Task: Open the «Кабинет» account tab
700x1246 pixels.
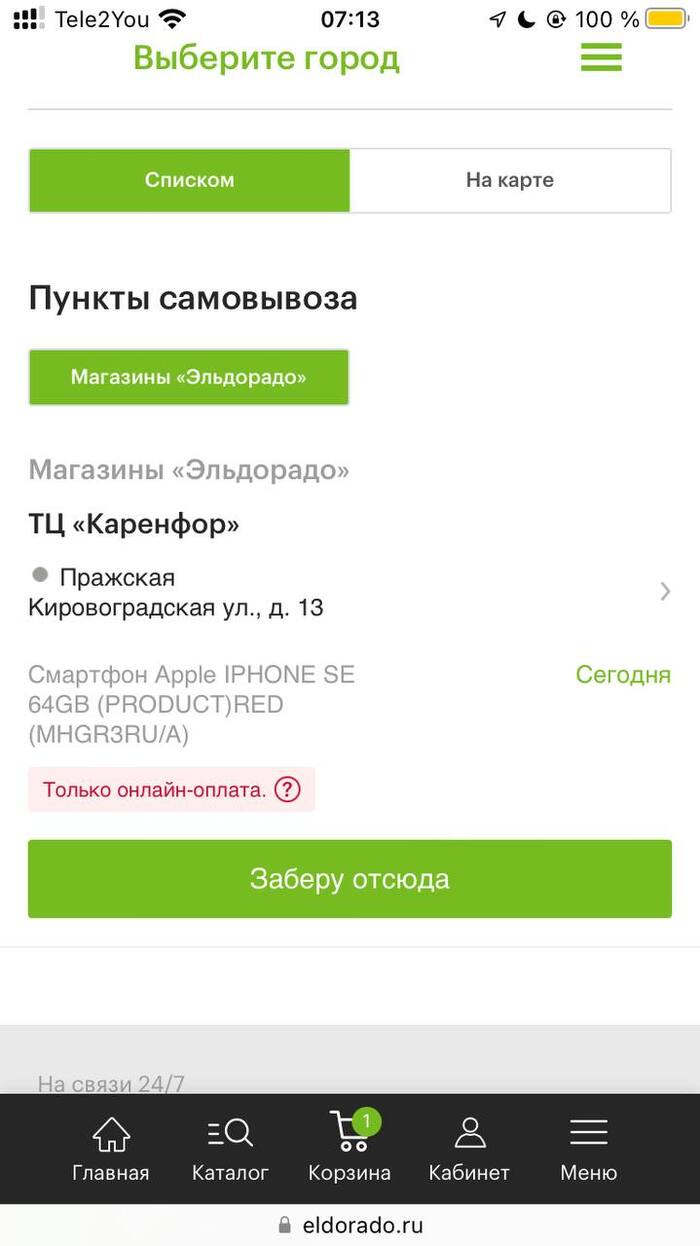Action: pyautogui.click(x=469, y=1148)
